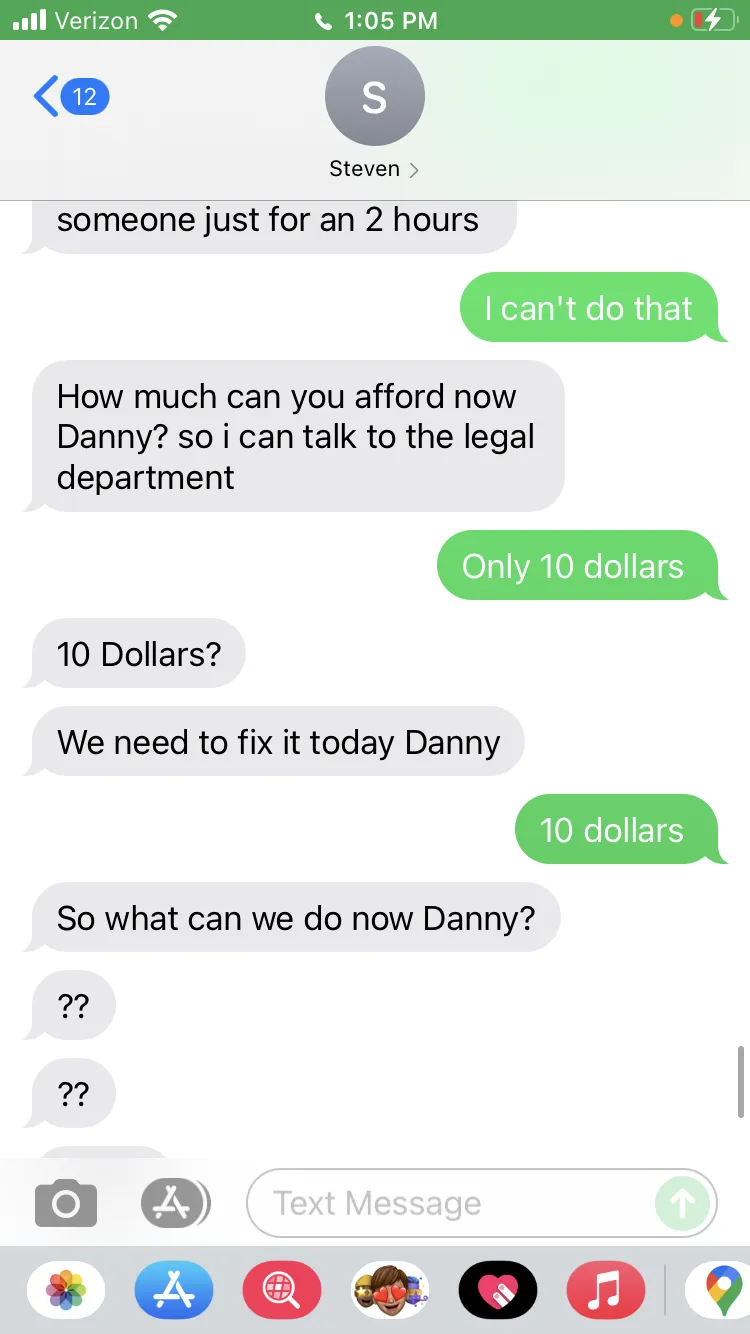Send the message with the arrow button
Screen dimensions: 750x1334
(x=683, y=1203)
